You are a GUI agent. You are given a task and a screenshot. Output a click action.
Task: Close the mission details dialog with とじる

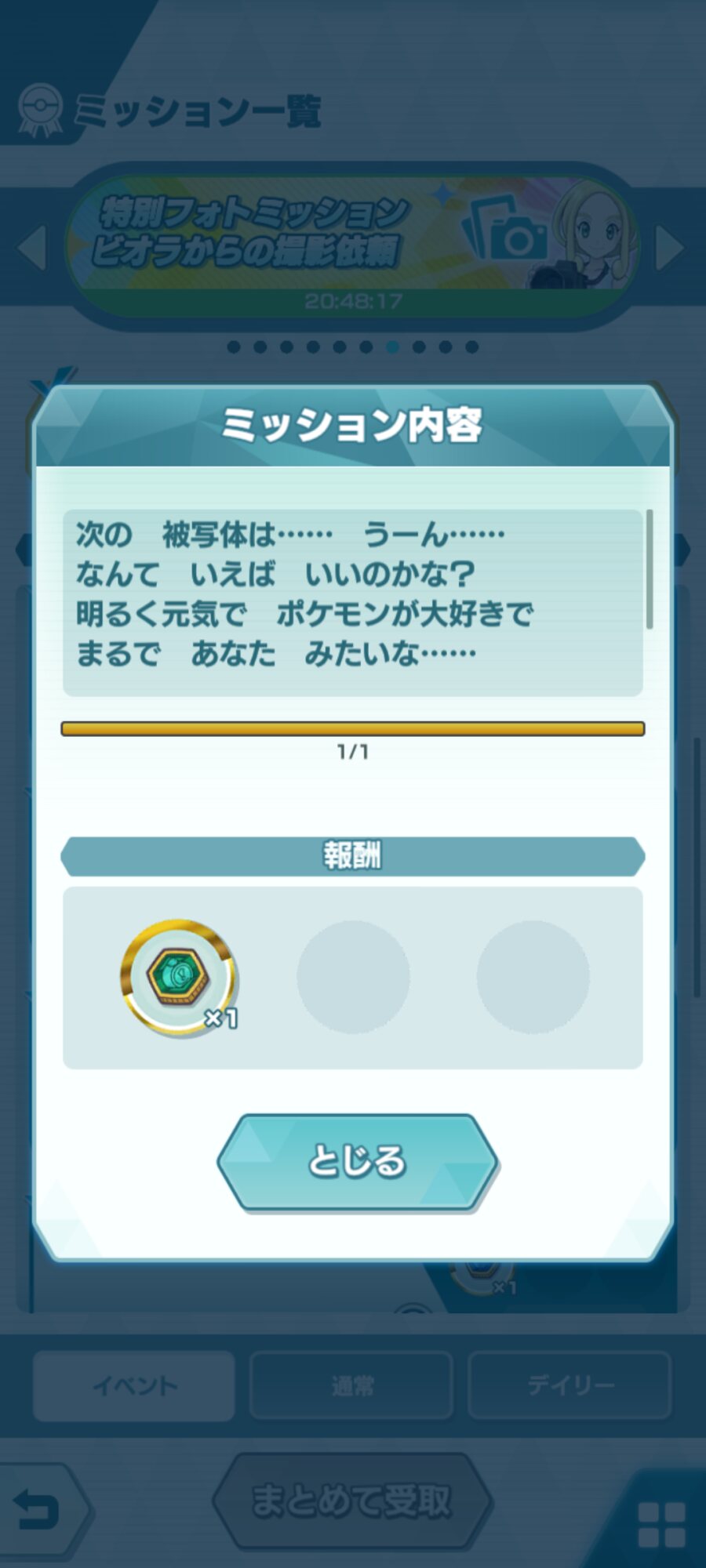[x=357, y=1162]
